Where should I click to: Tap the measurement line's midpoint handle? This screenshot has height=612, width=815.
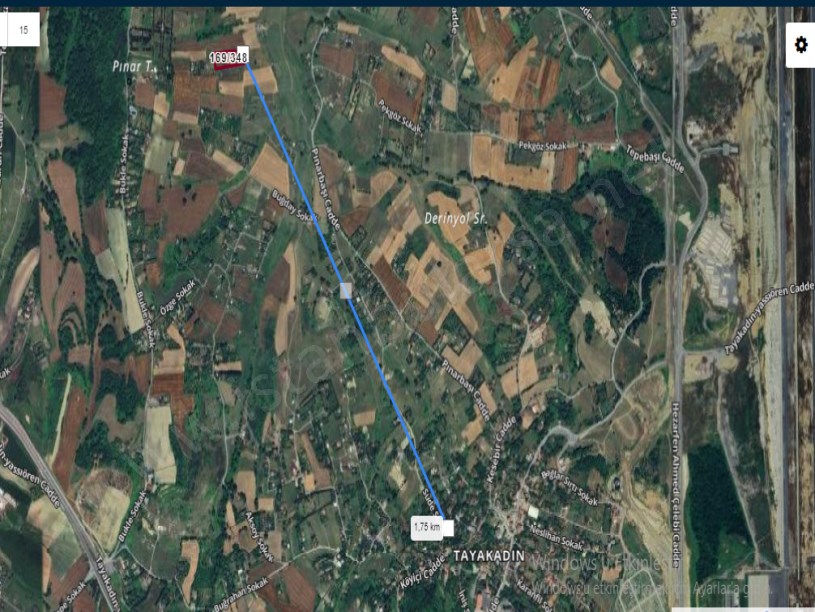click(x=346, y=290)
